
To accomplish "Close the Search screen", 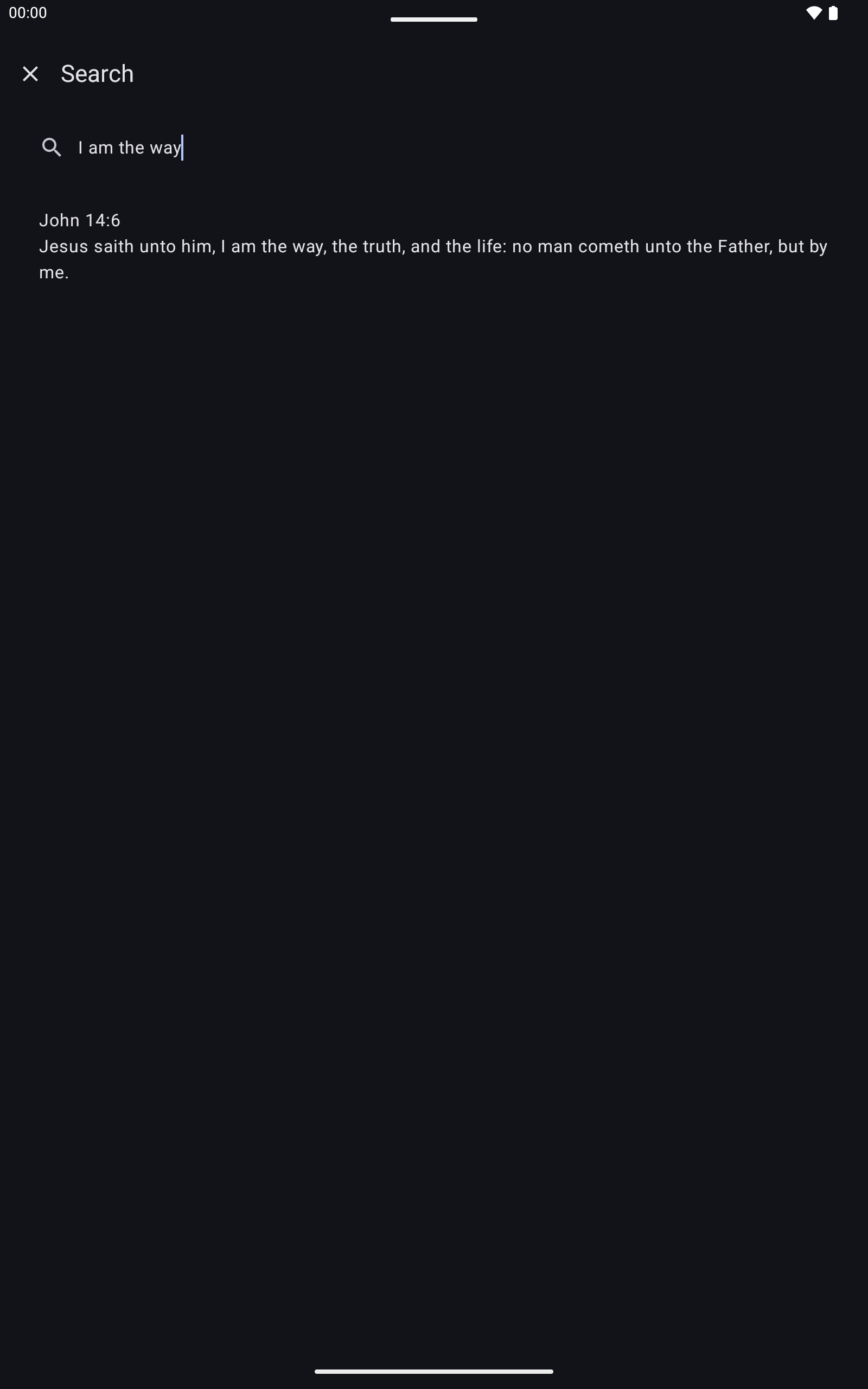I will [30, 74].
